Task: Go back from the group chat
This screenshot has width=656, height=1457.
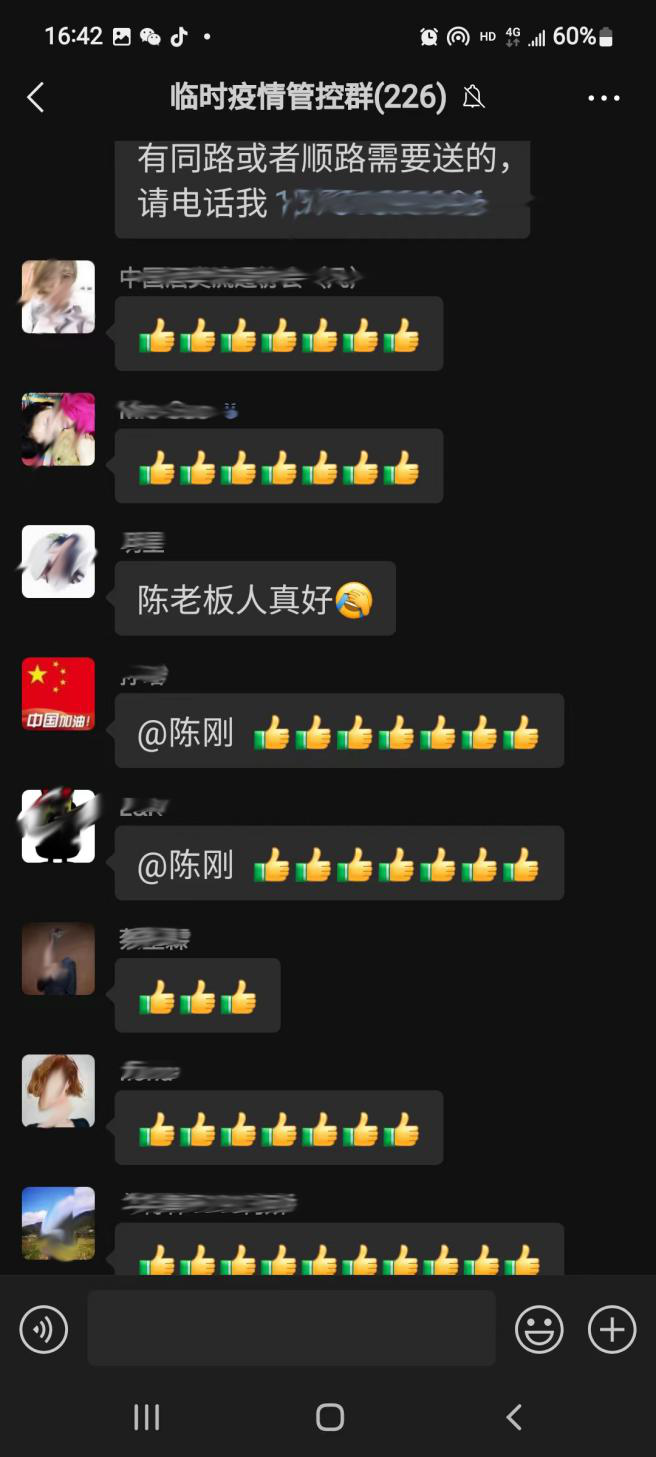Action: pyautogui.click(x=36, y=97)
